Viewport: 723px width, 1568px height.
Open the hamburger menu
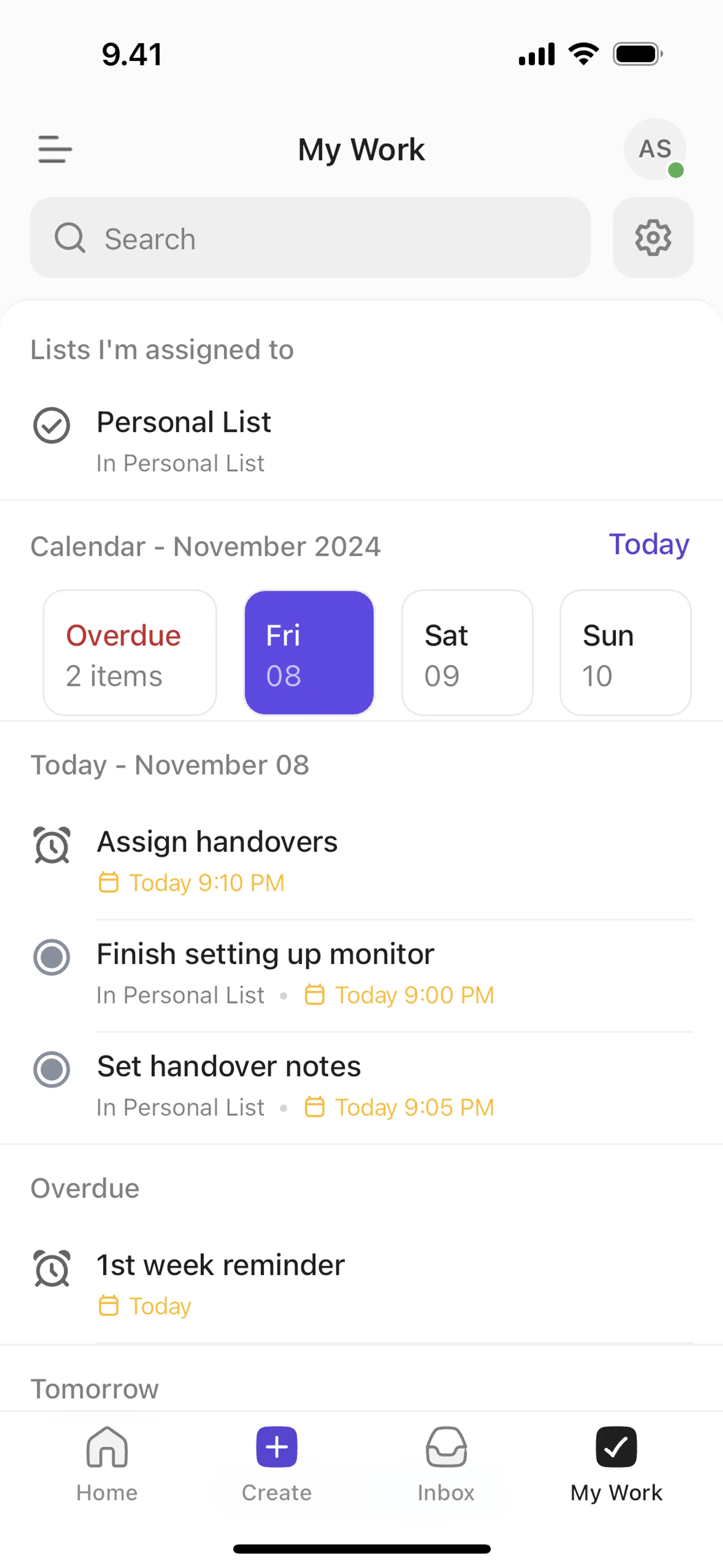55,149
